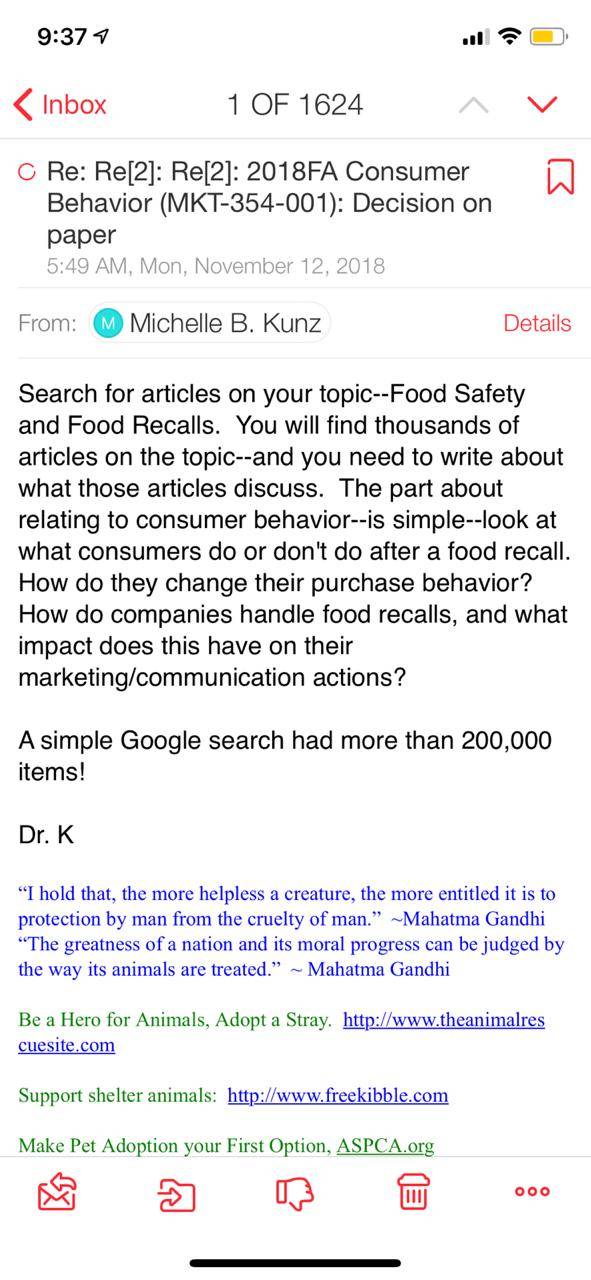
Task: Open more options menu
Action: [x=532, y=1191]
